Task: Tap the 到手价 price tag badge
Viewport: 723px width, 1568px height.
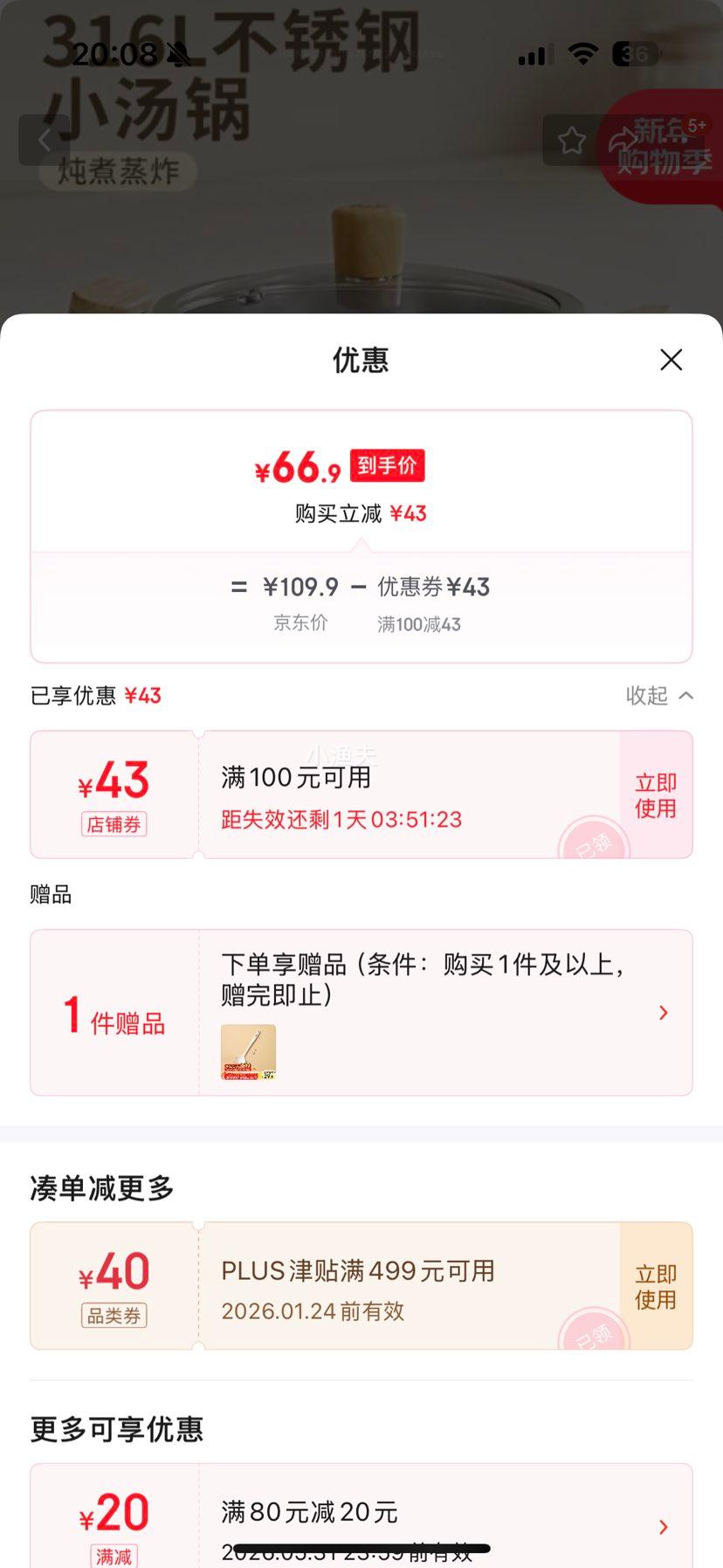Action: pos(386,466)
